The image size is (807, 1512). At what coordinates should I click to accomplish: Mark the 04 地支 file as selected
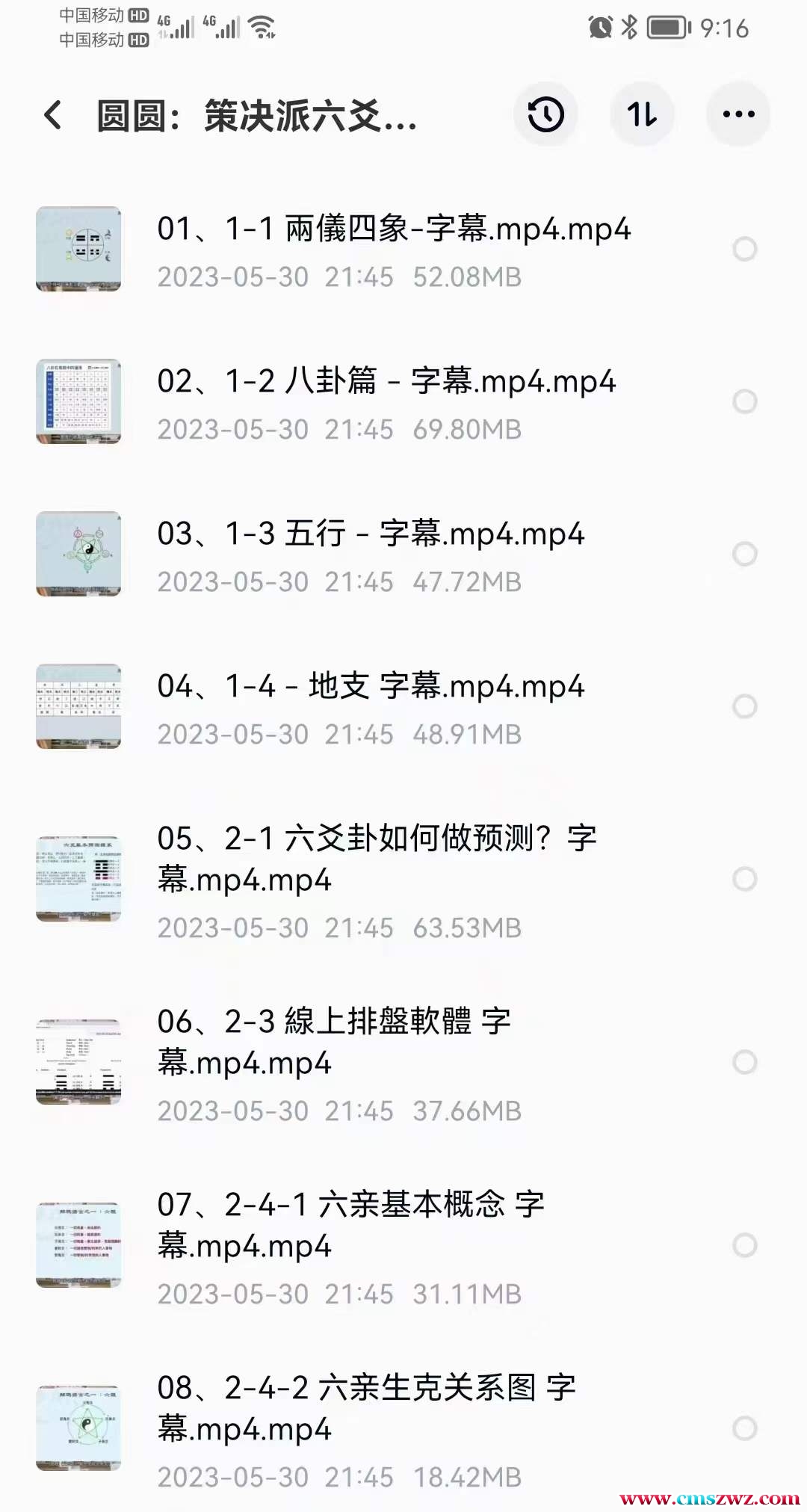coord(744,706)
